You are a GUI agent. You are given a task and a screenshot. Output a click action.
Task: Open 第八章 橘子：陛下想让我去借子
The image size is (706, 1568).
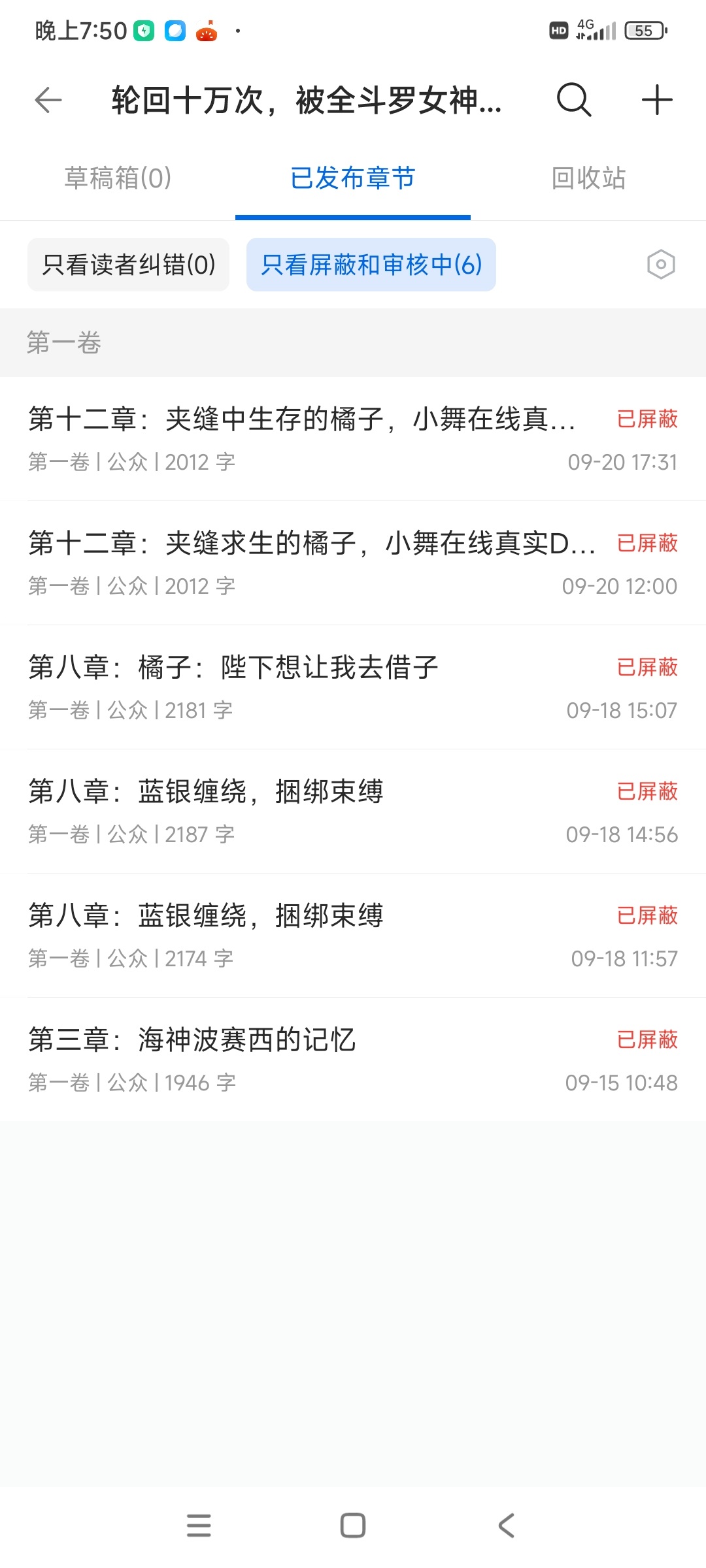click(233, 687)
